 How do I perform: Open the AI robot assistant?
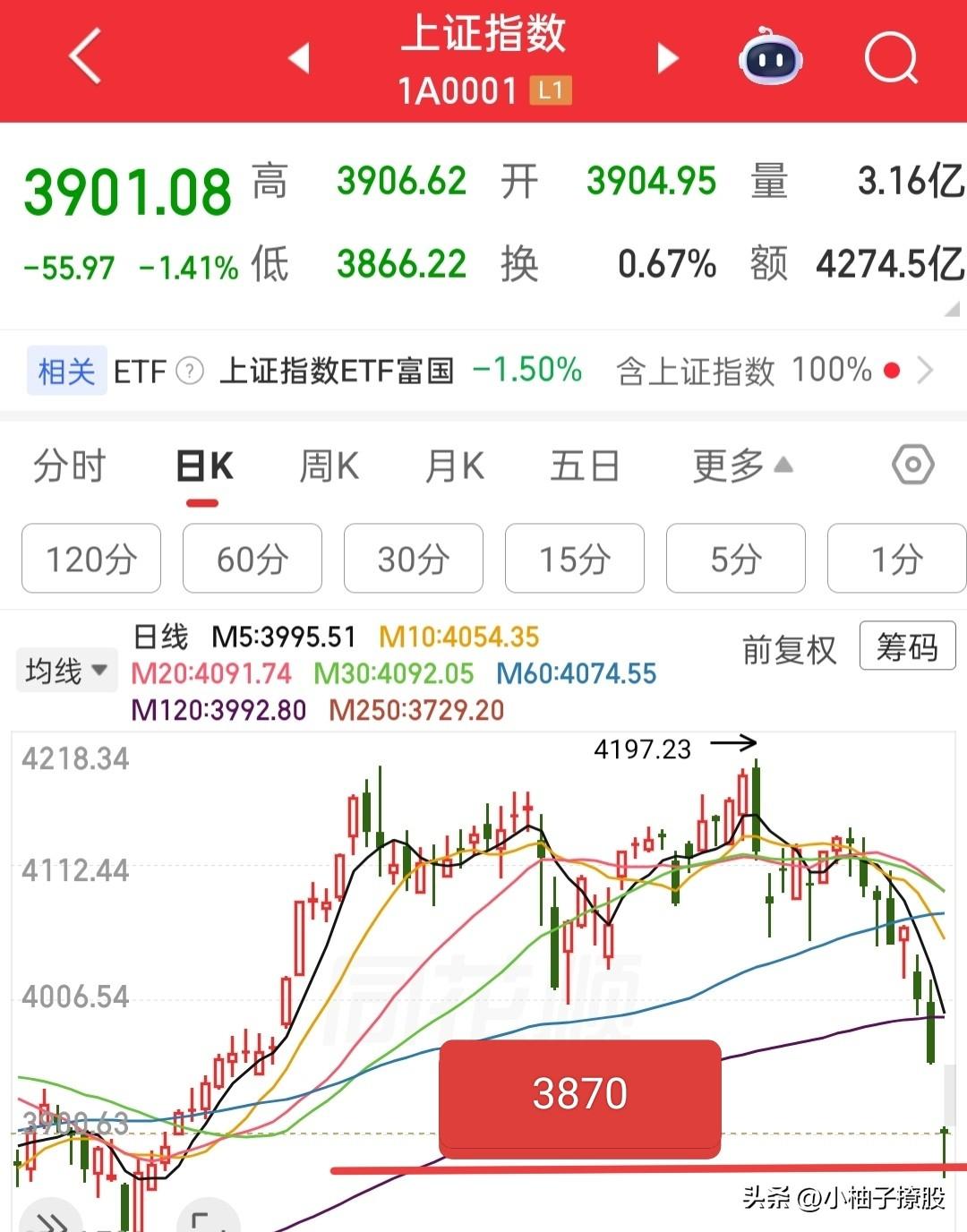pyautogui.click(x=772, y=56)
